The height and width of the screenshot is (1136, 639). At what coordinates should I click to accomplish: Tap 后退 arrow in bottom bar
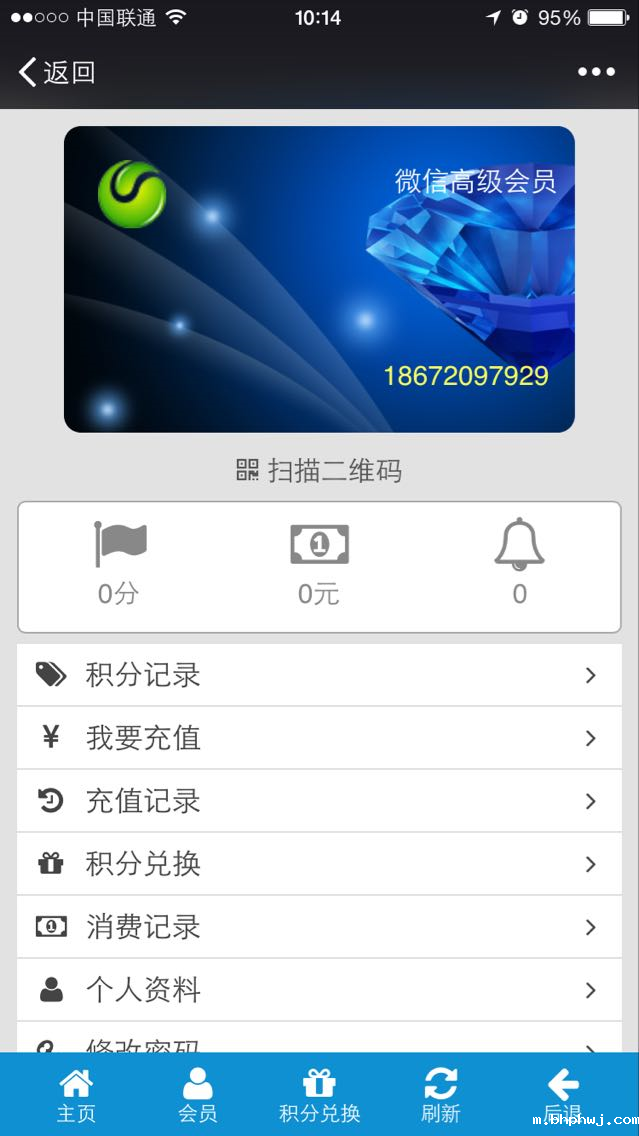coord(563,1095)
